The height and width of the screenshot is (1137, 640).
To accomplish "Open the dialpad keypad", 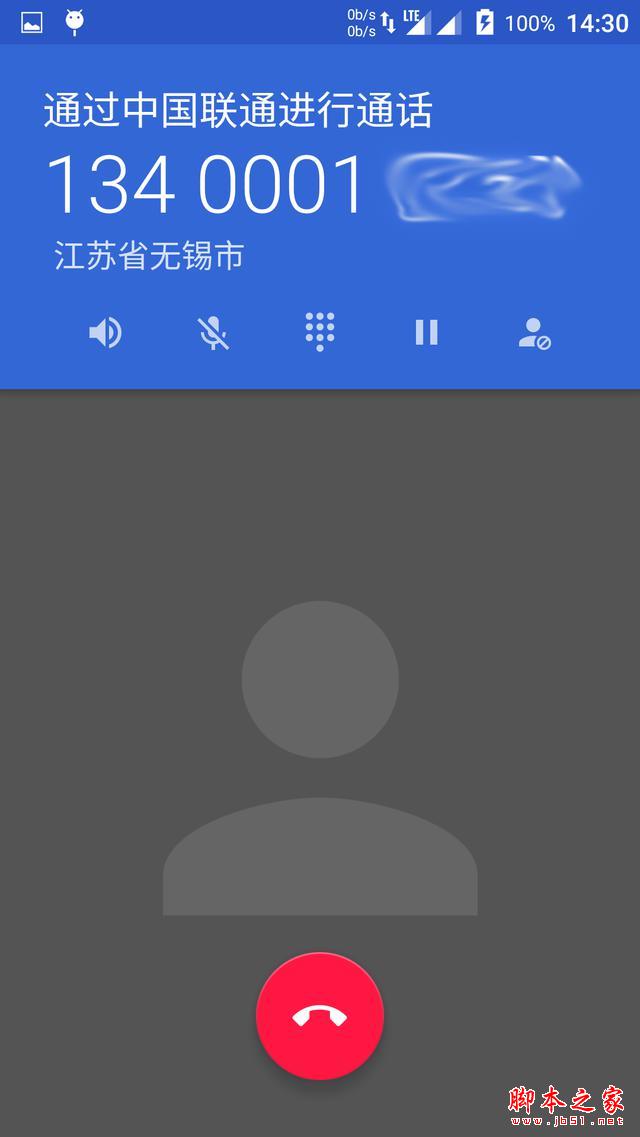I will tap(320, 331).
